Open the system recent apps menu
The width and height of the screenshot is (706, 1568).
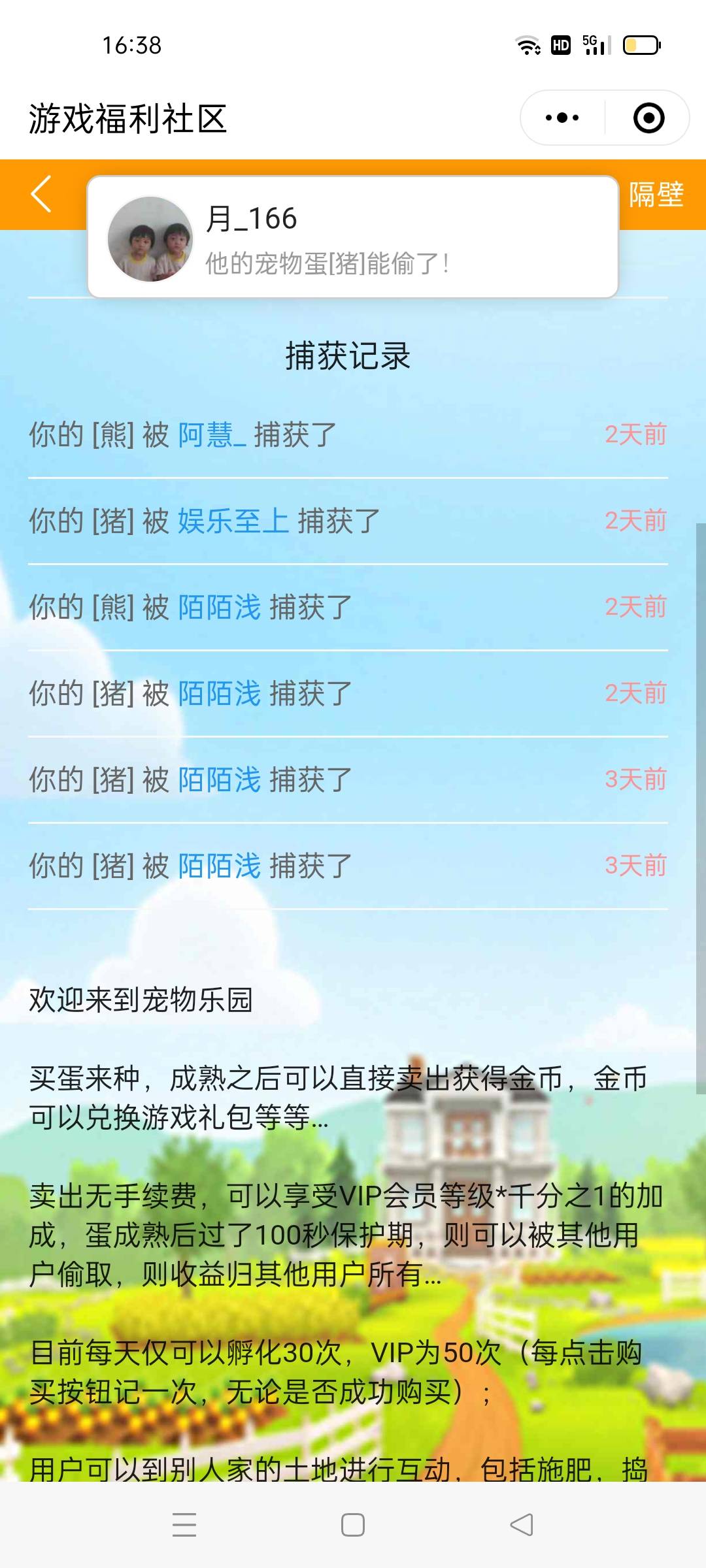(x=184, y=1526)
